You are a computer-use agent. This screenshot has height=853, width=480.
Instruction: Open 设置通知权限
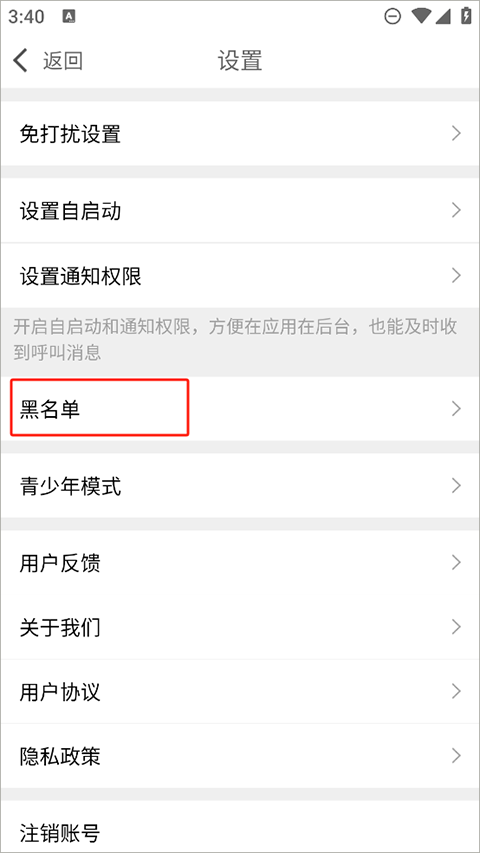pyautogui.click(x=240, y=276)
